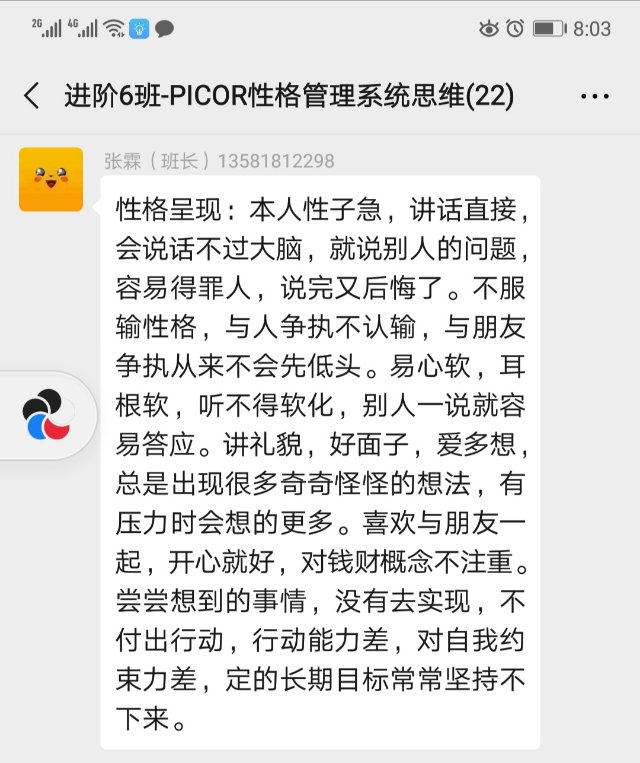The height and width of the screenshot is (763, 640).
Task: Go back from the group chat
Action: (32, 96)
